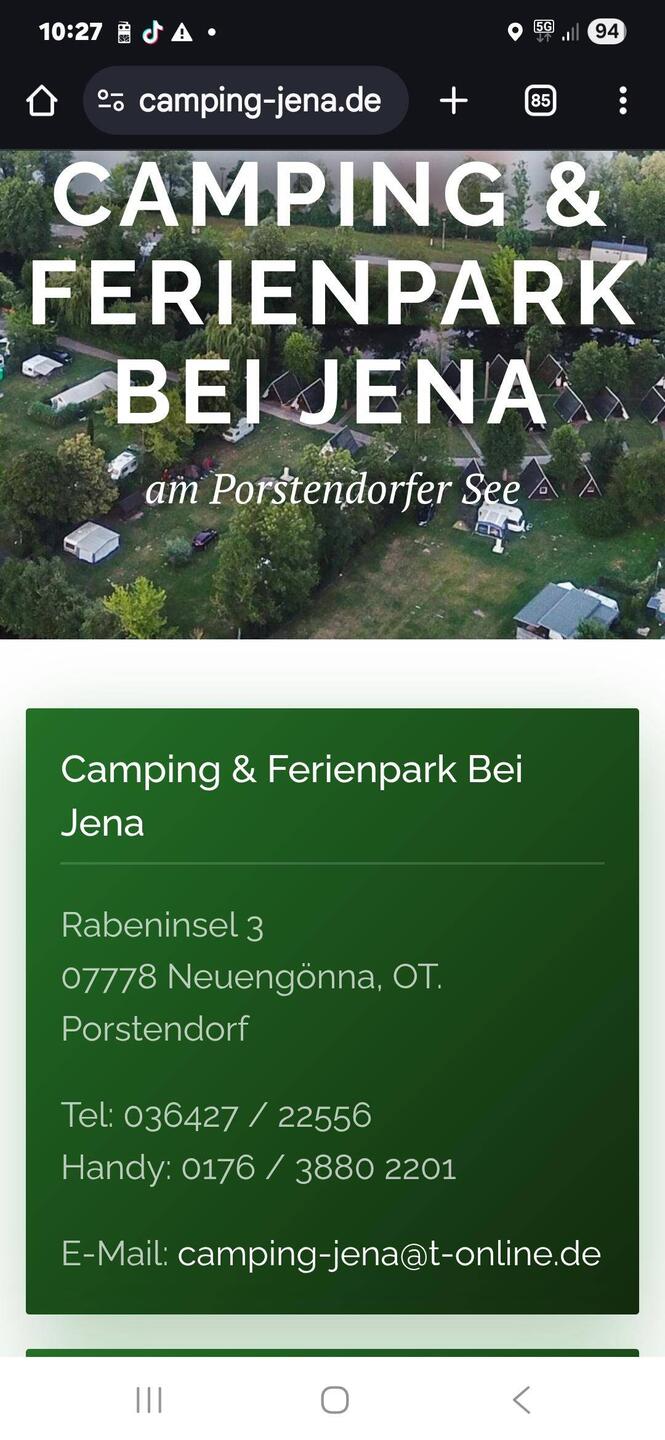Email camping-jena@t-online.de
The height and width of the screenshot is (1440, 665).
click(389, 1253)
